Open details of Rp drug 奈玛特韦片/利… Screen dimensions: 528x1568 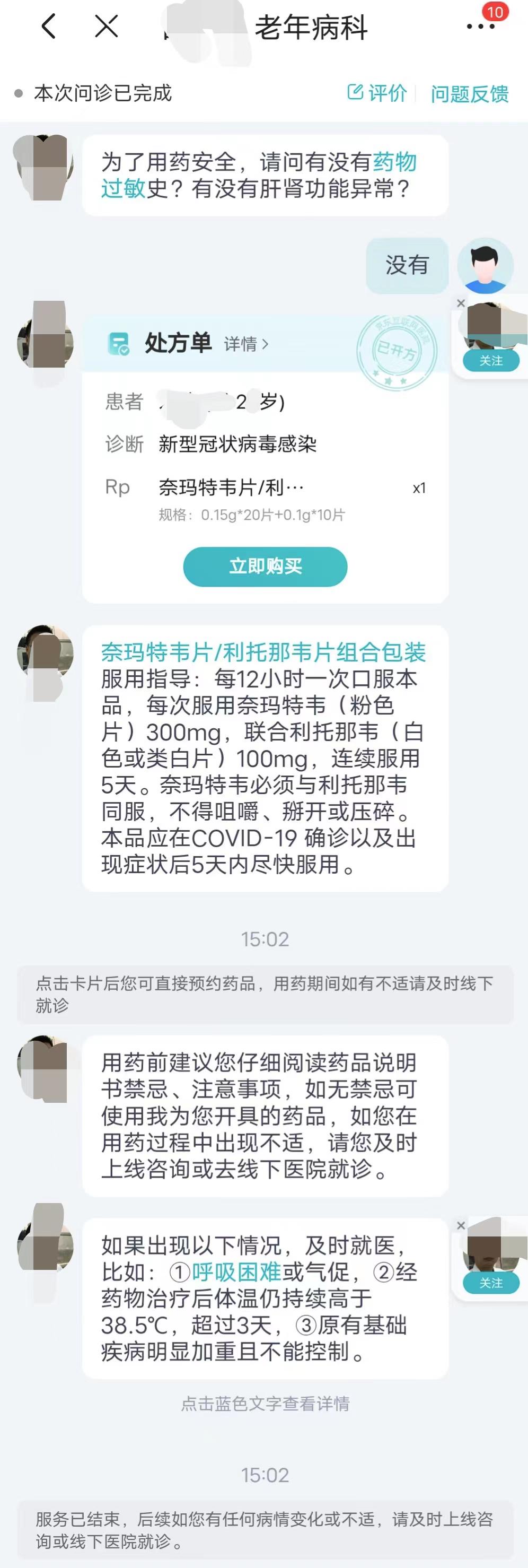click(x=230, y=486)
